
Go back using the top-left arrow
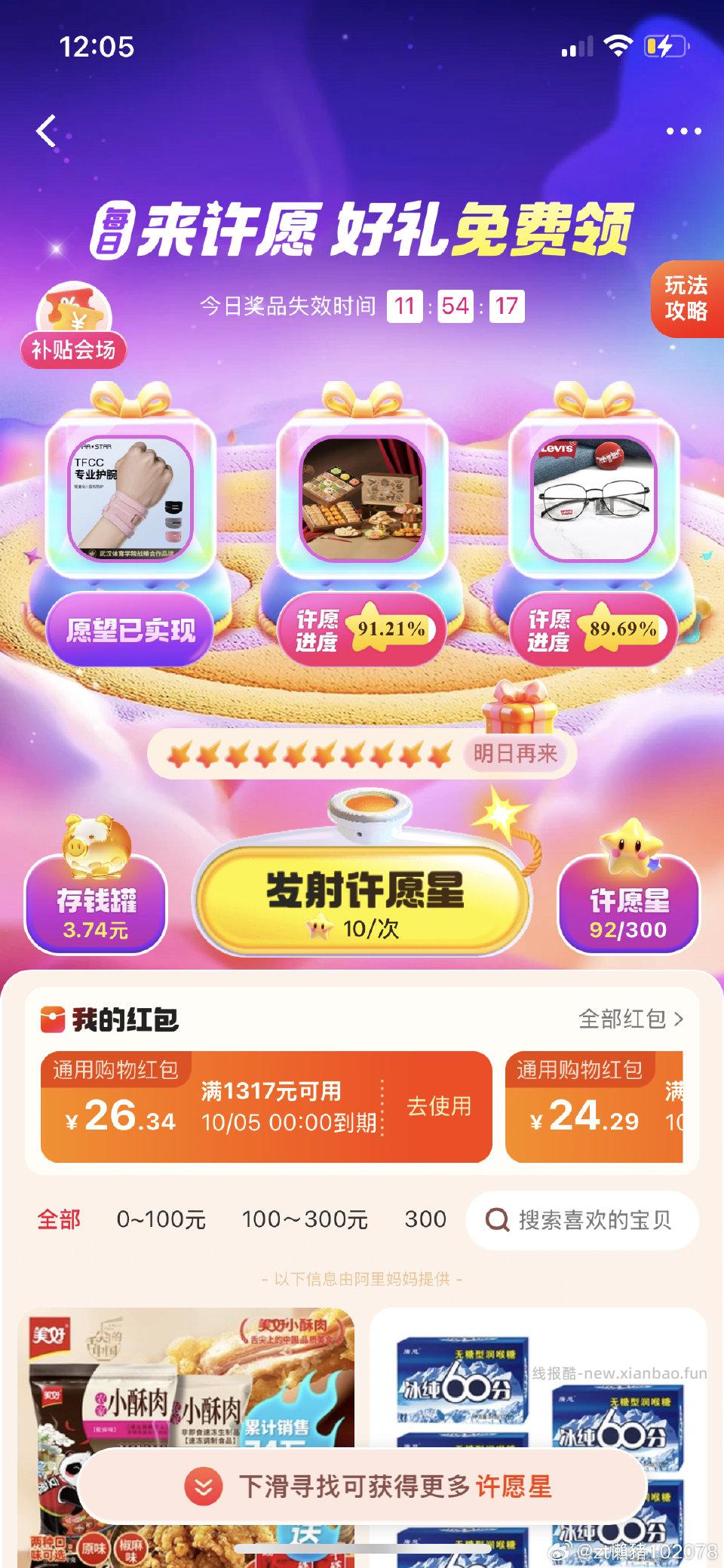tap(47, 131)
